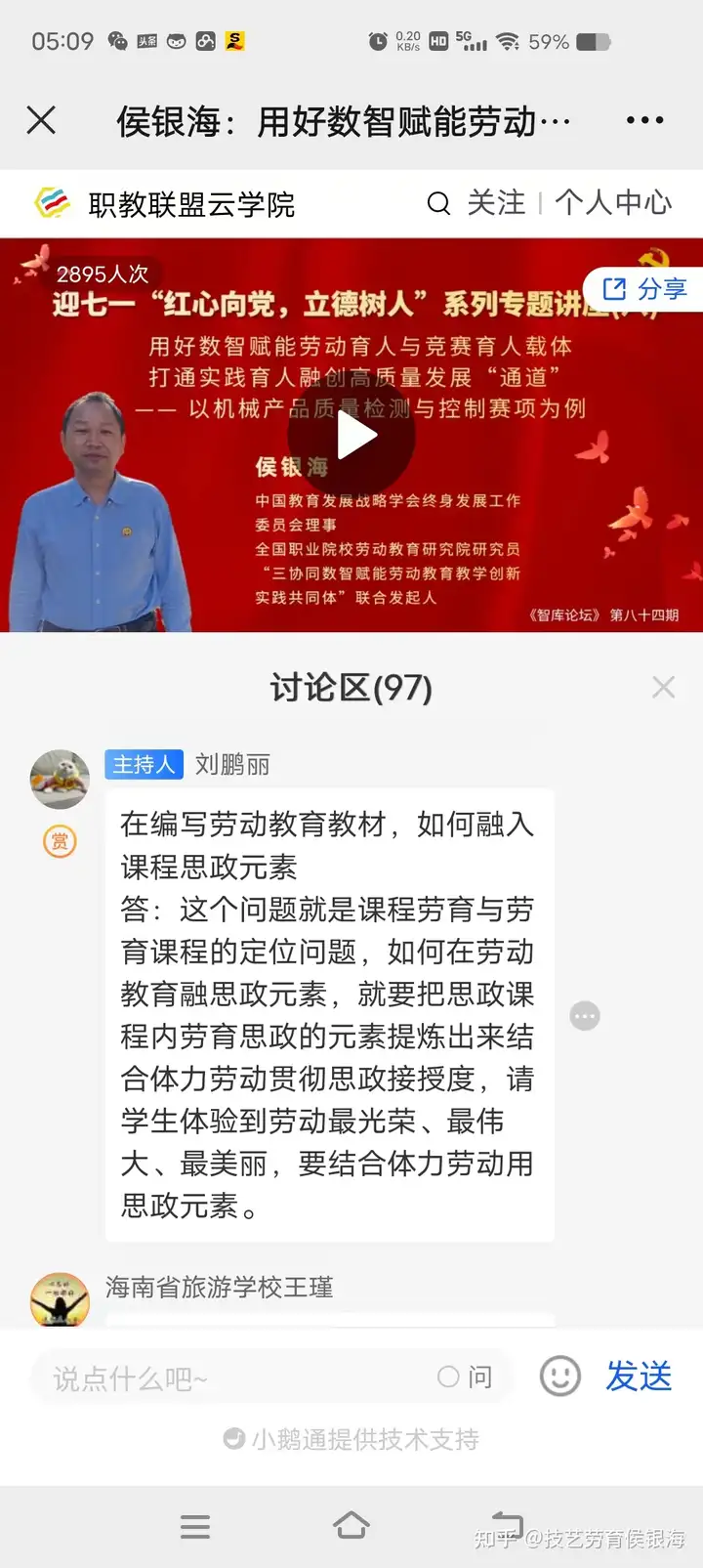
Task: Share the lecture via 分享 button
Action: [645, 289]
